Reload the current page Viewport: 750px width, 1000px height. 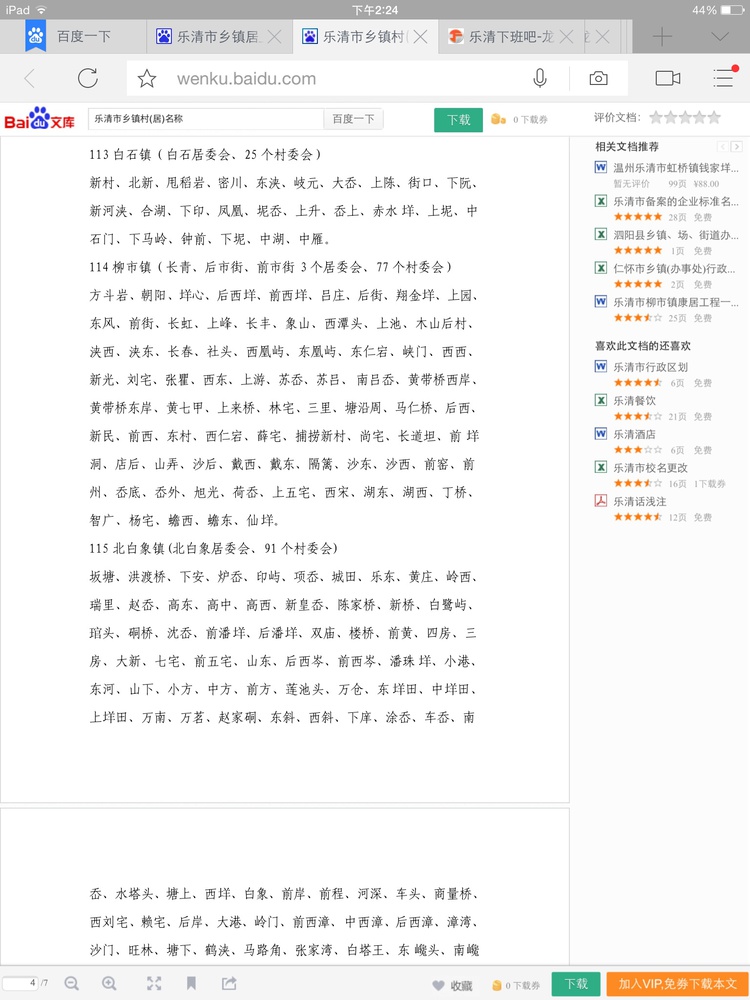point(88,78)
